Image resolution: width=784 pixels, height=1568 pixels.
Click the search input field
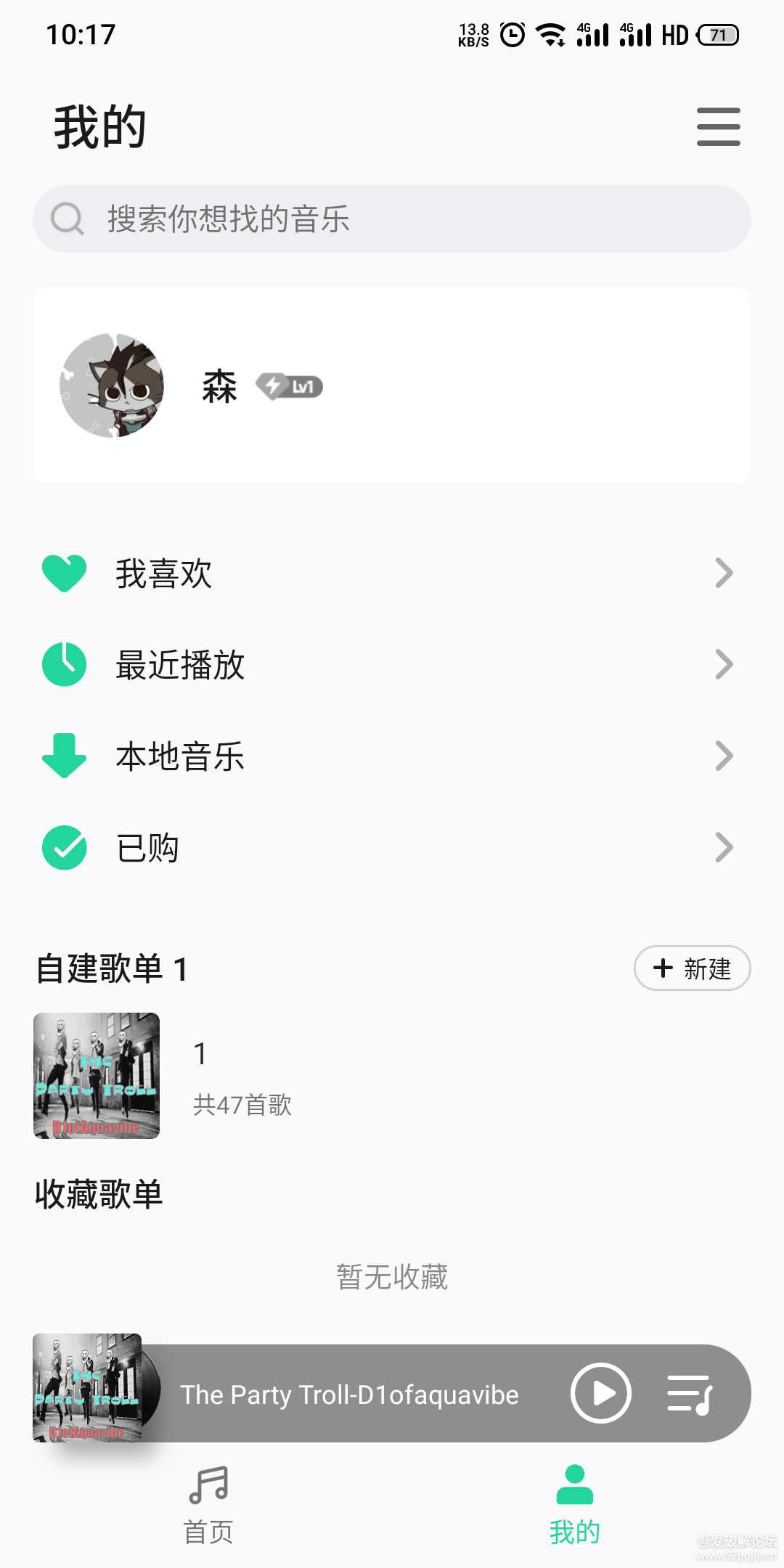coord(392,219)
